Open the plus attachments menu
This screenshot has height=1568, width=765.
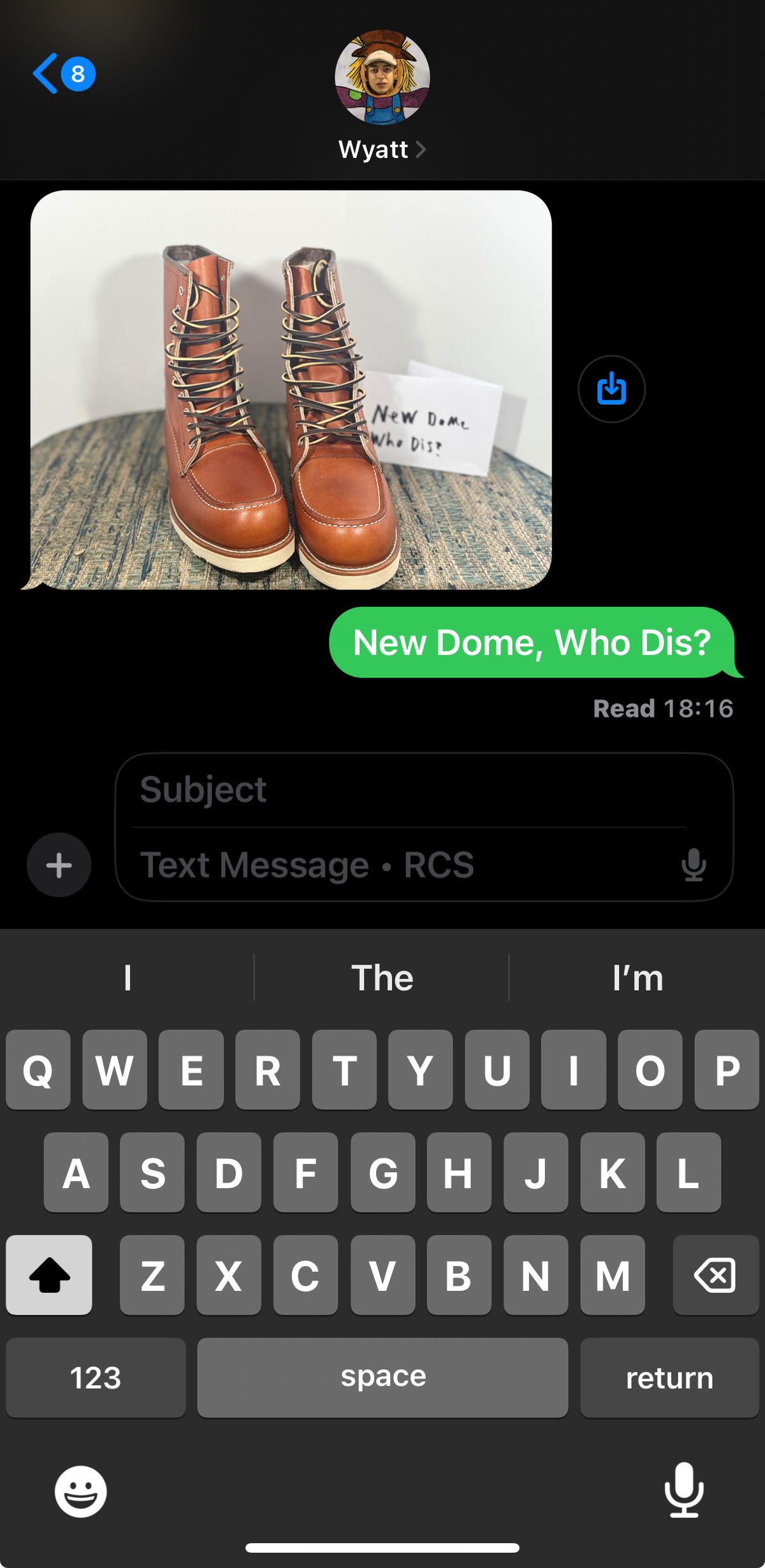[x=59, y=865]
